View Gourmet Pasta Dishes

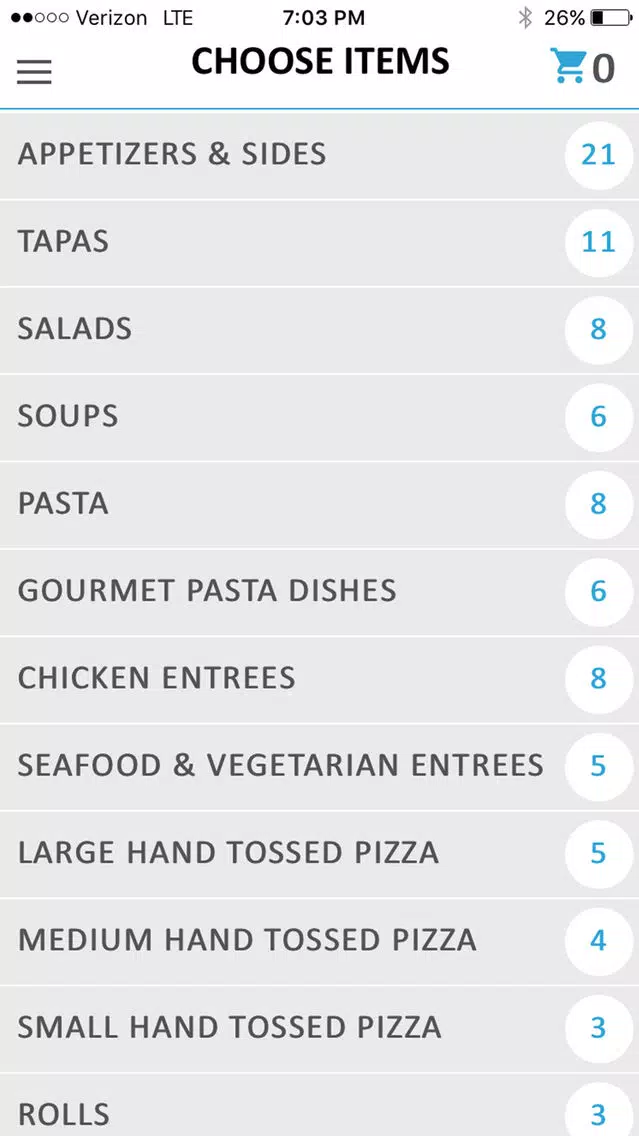pyautogui.click(x=320, y=592)
